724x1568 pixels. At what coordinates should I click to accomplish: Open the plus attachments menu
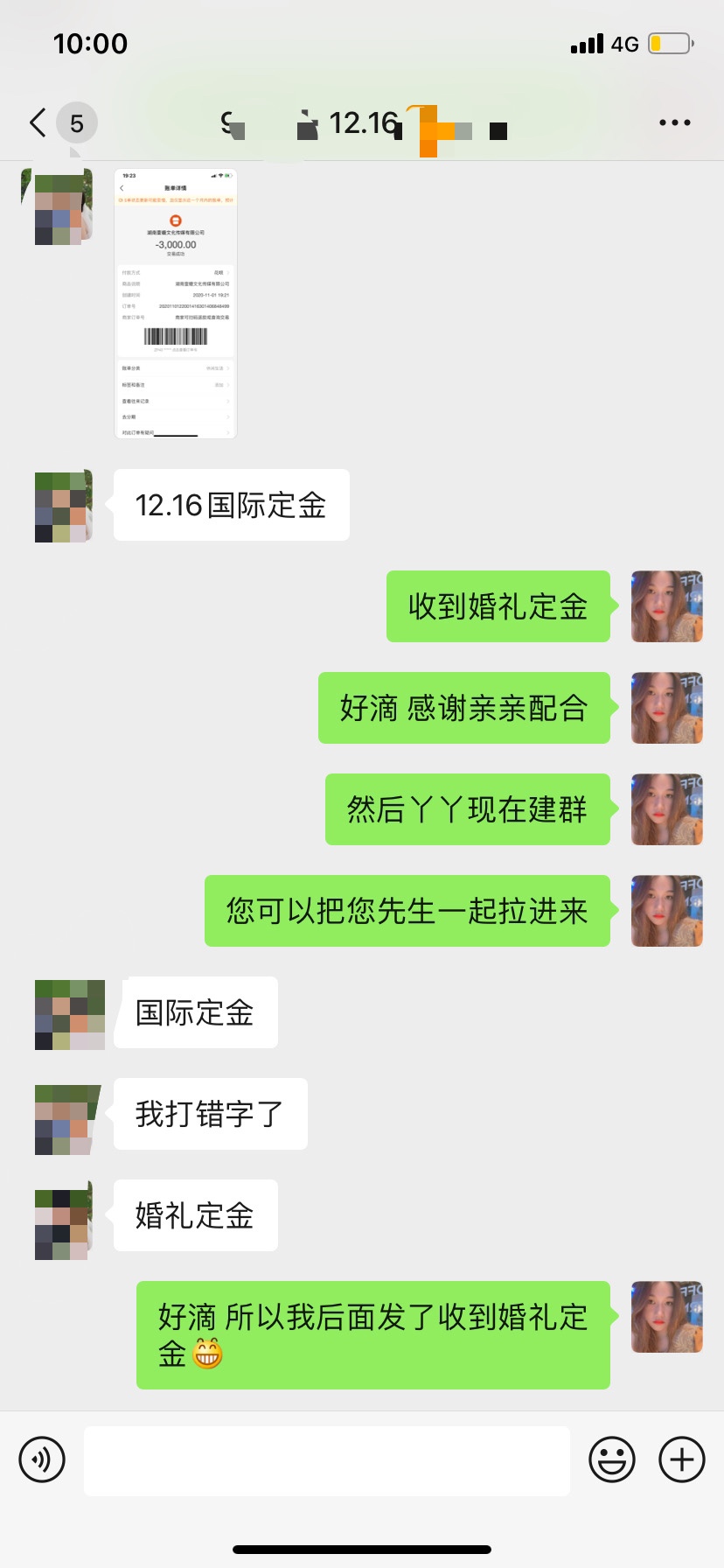click(682, 1459)
